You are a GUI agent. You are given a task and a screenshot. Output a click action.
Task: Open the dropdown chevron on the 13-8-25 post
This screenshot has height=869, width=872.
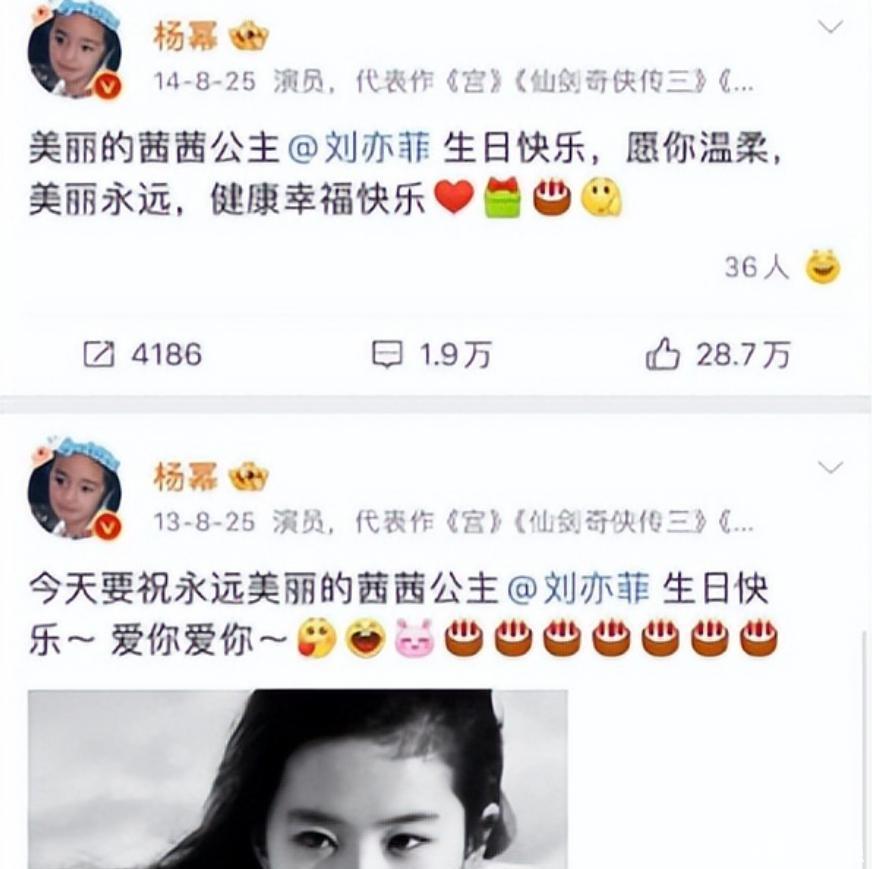pos(830,467)
